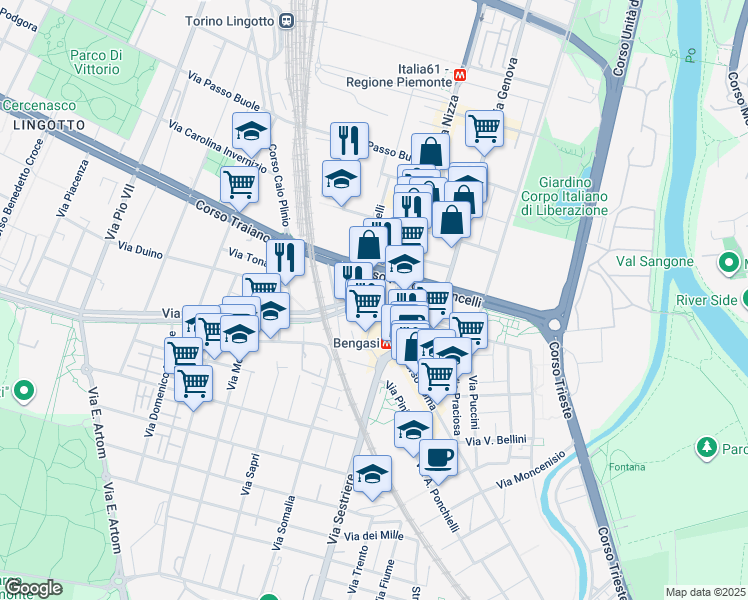The image size is (748, 600).
Task: Select the school marker on Via Sestriere
Action: pyautogui.click(x=373, y=476)
